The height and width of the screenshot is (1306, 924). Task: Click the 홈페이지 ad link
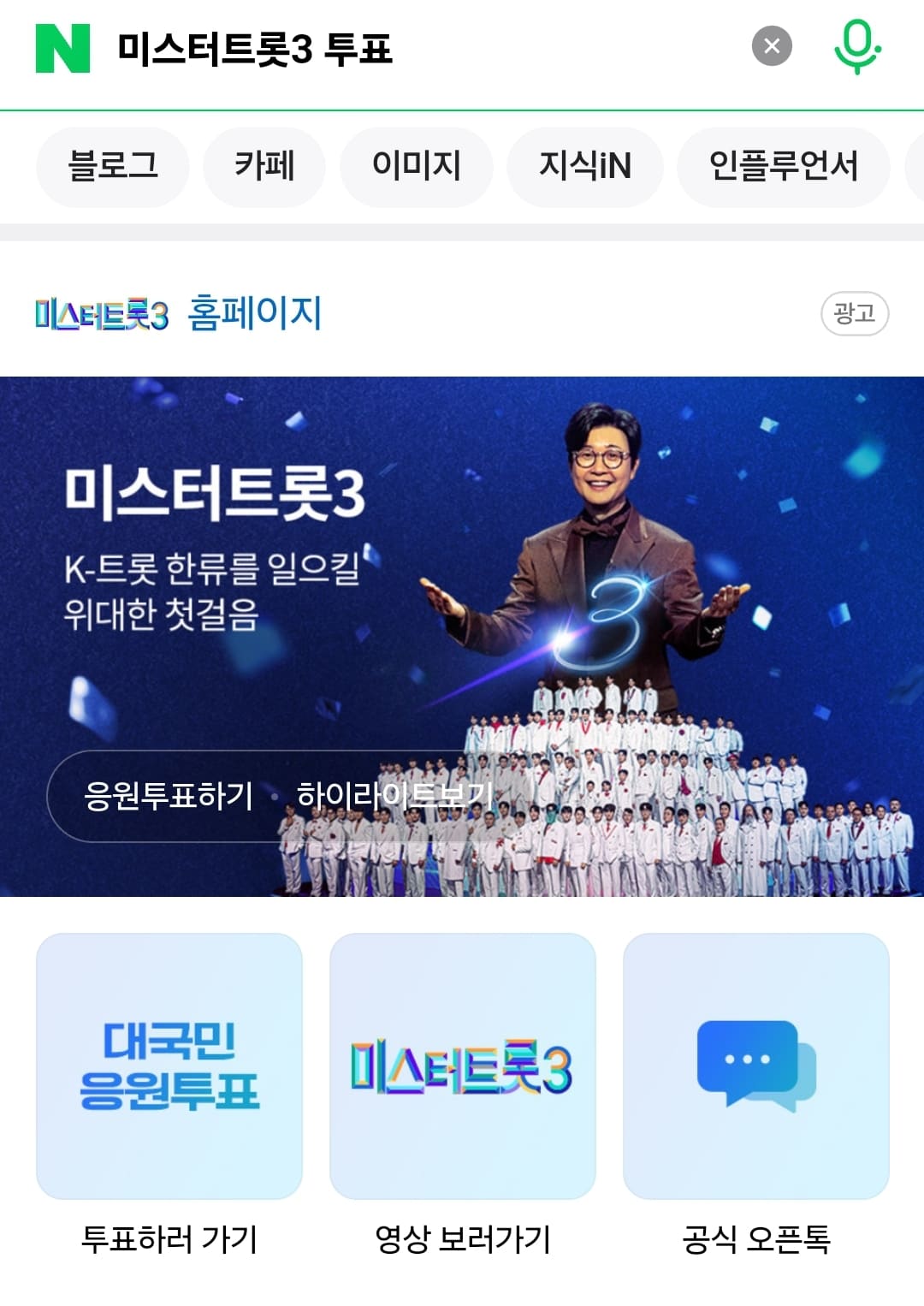point(253,314)
